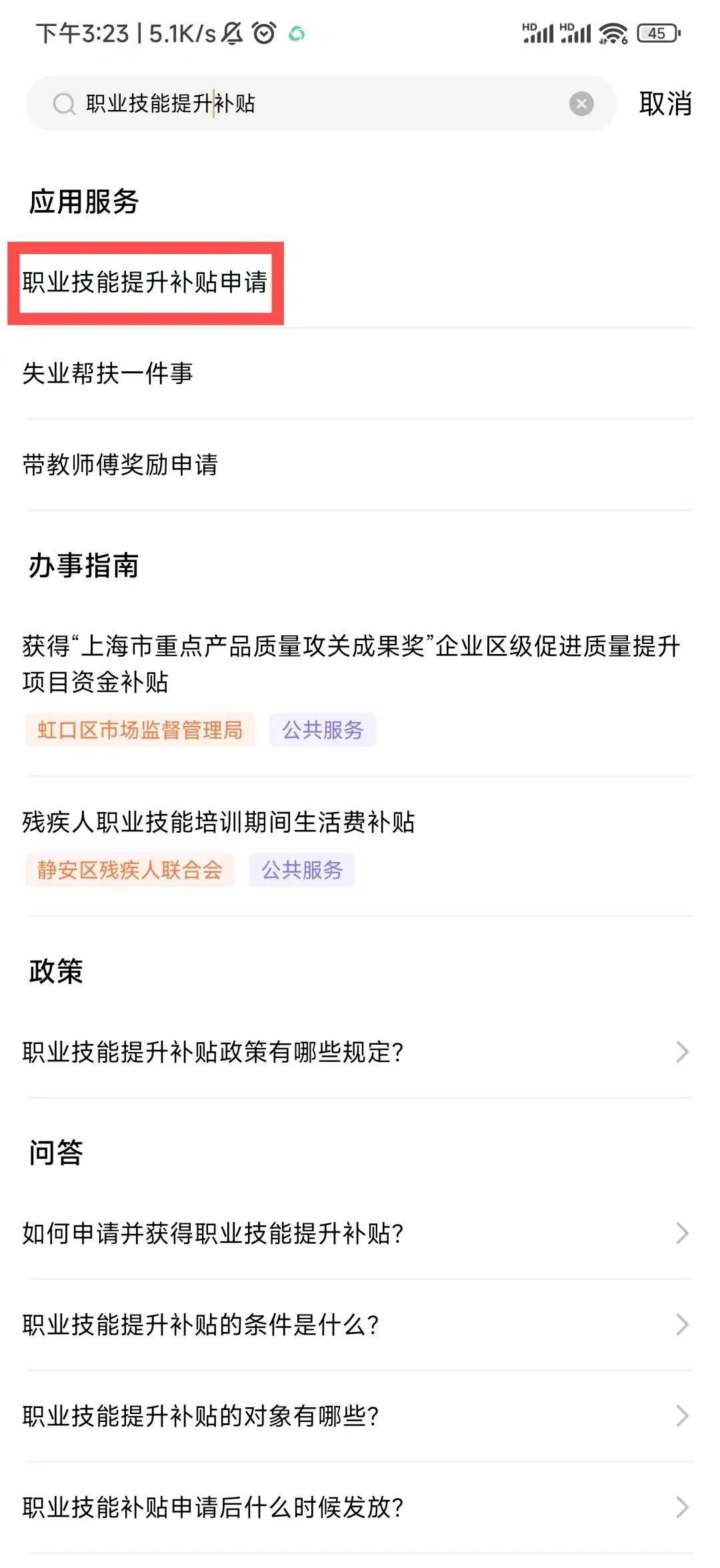Image resolution: width=720 pixels, height=1568 pixels.
Task: Open 失业帮扶一件事 service
Action: pos(360,373)
